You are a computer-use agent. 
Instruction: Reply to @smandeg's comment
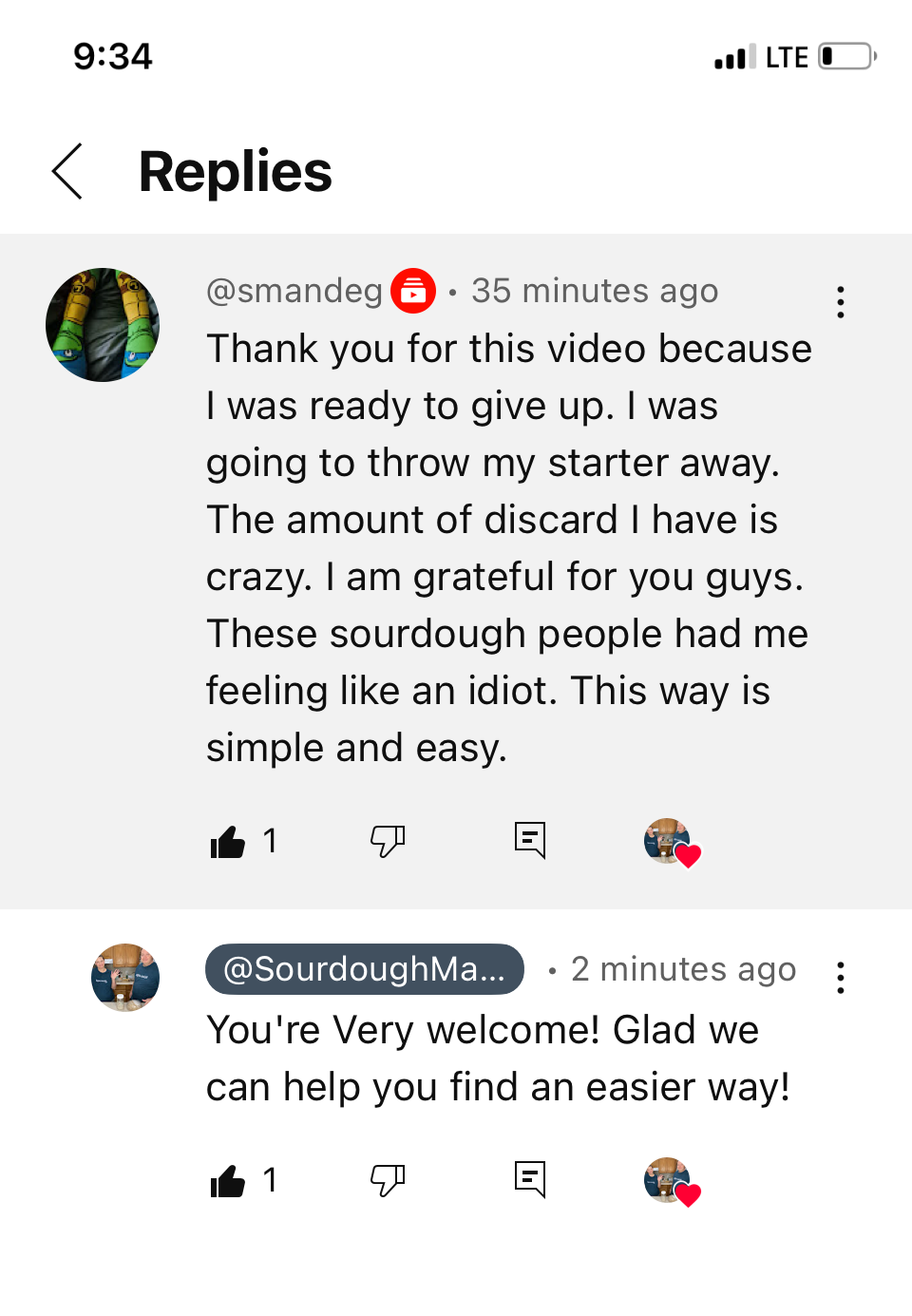click(530, 841)
